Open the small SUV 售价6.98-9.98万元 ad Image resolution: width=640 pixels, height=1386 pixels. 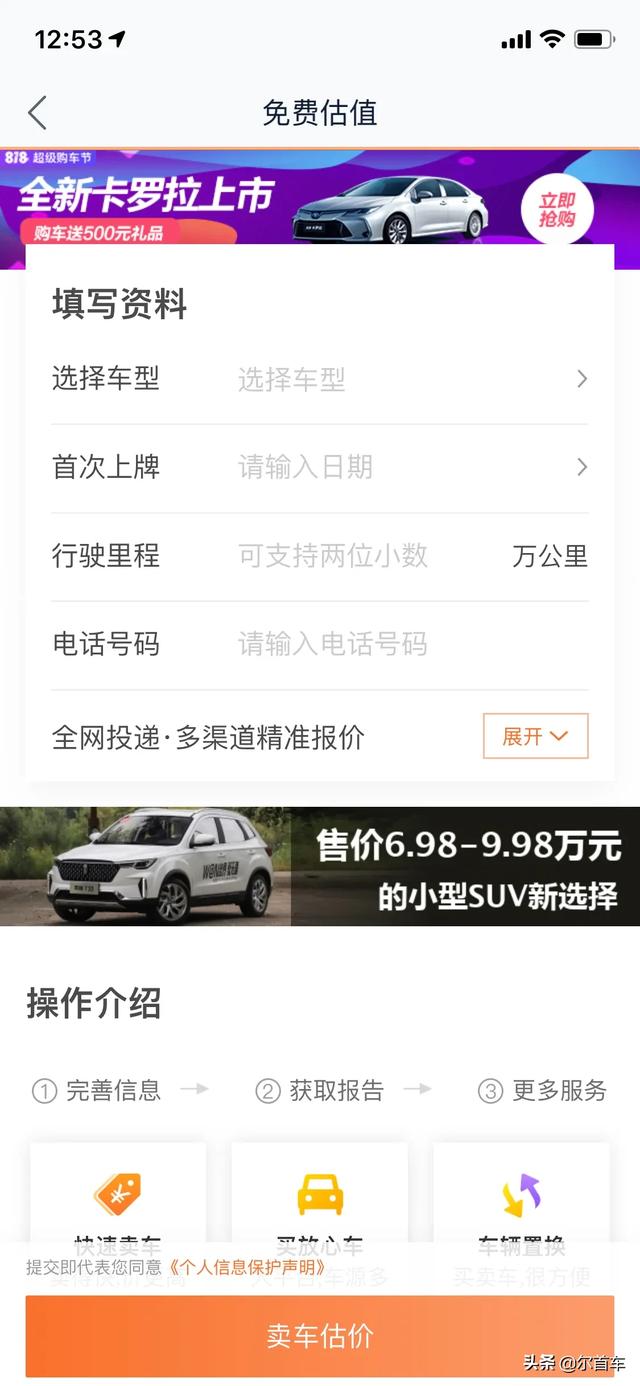[x=320, y=866]
